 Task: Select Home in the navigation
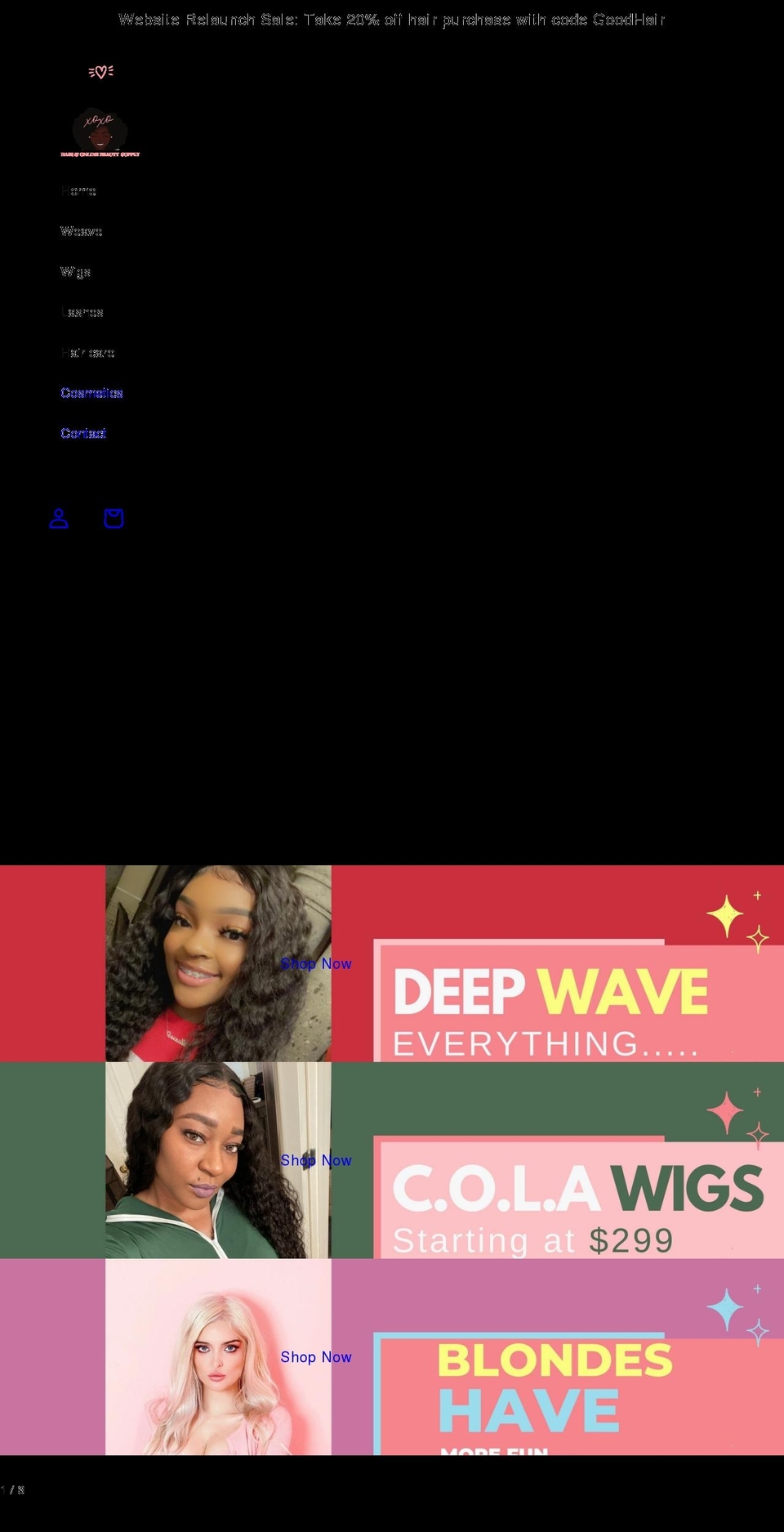pyautogui.click(x=79, y=190)
